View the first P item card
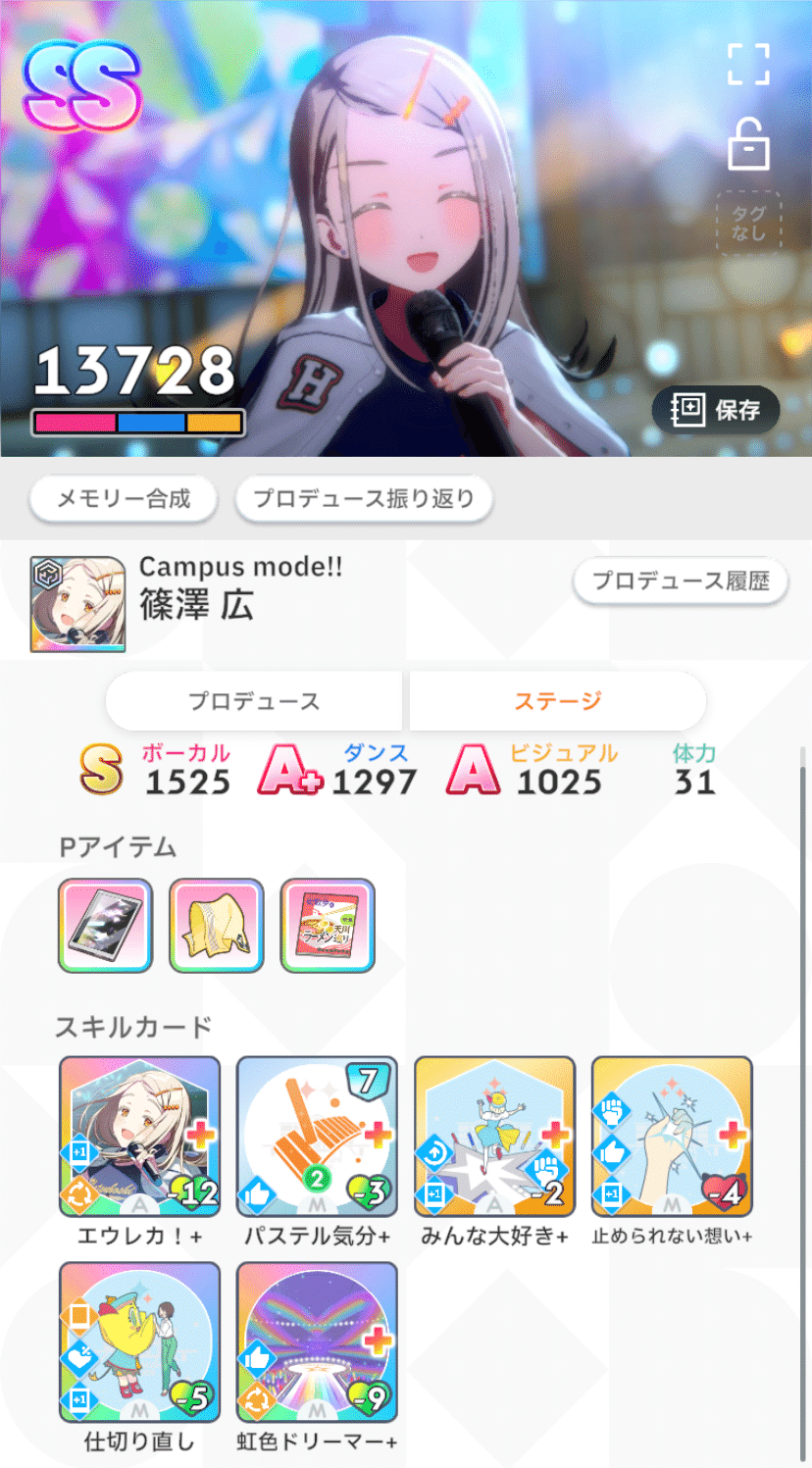 tap(106, 925)
